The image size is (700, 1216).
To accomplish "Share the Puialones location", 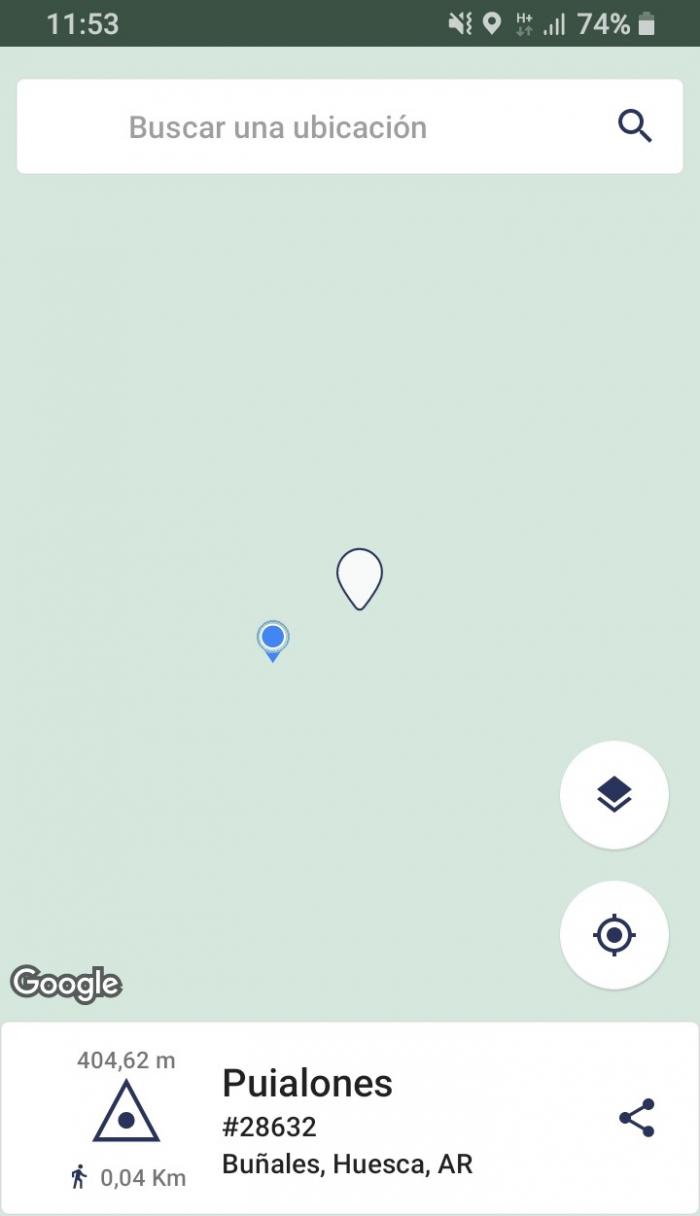I will click(636, 1118).
